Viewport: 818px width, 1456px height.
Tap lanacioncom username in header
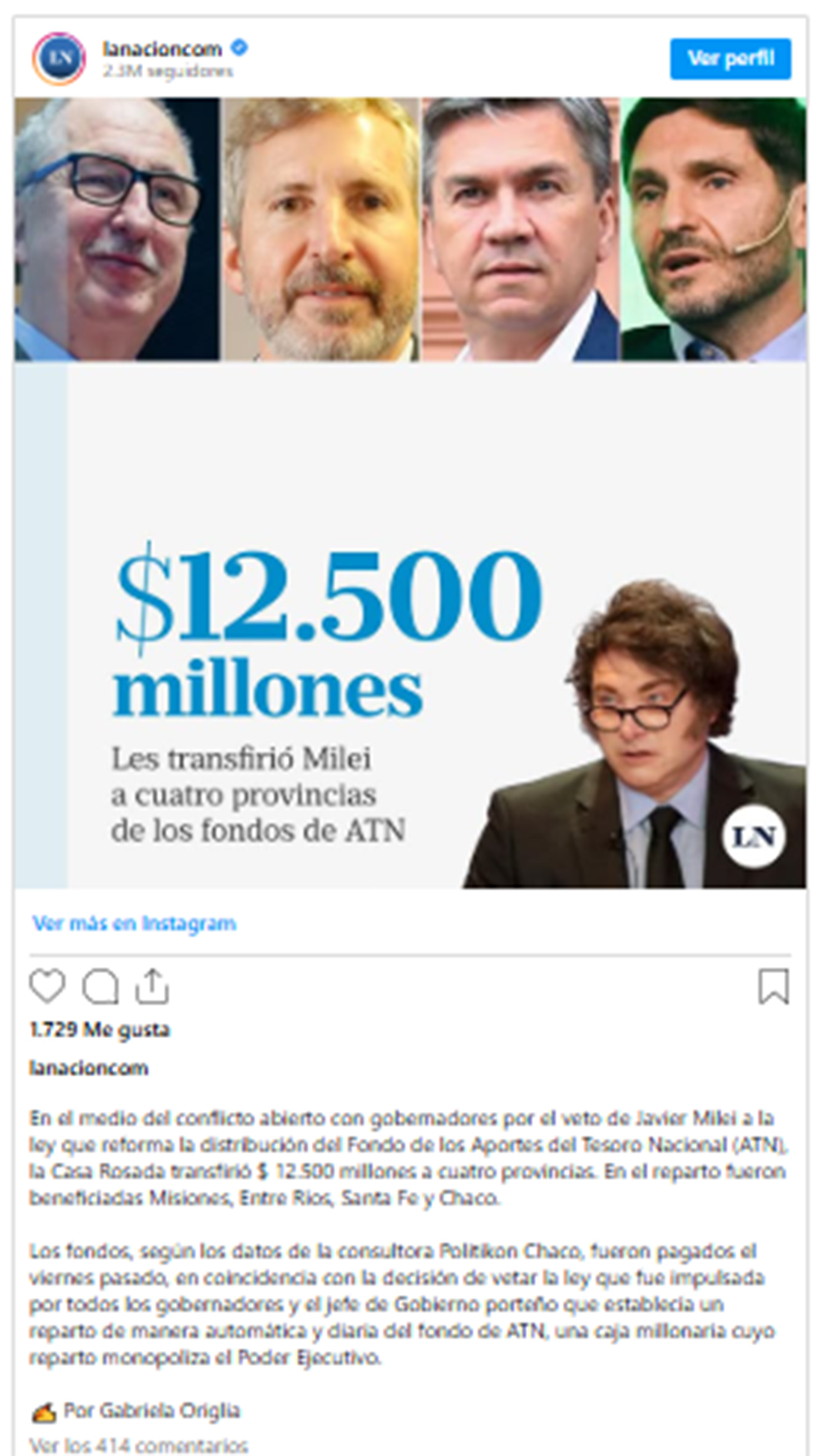tap(162, 49)
